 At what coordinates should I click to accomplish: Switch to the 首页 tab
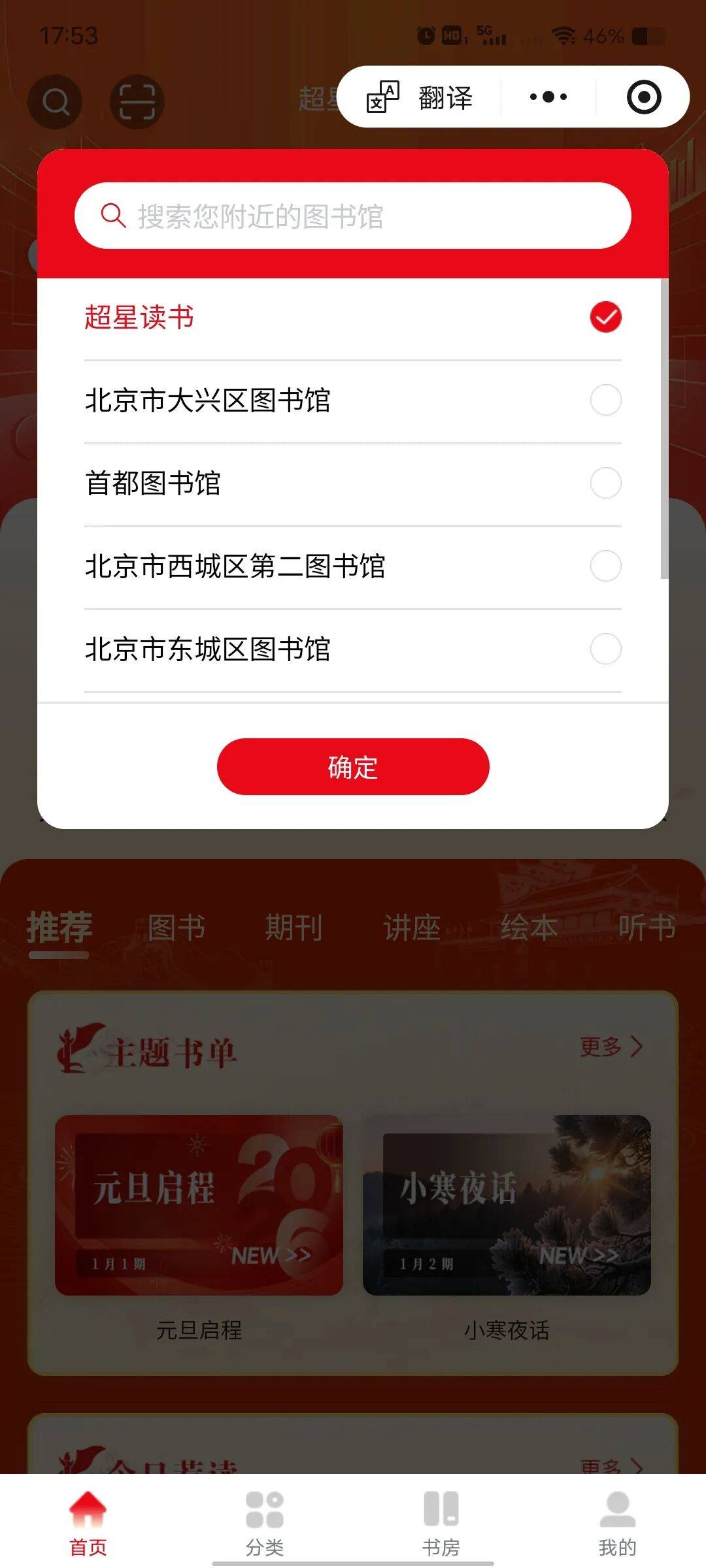[x=88, y=1522]
